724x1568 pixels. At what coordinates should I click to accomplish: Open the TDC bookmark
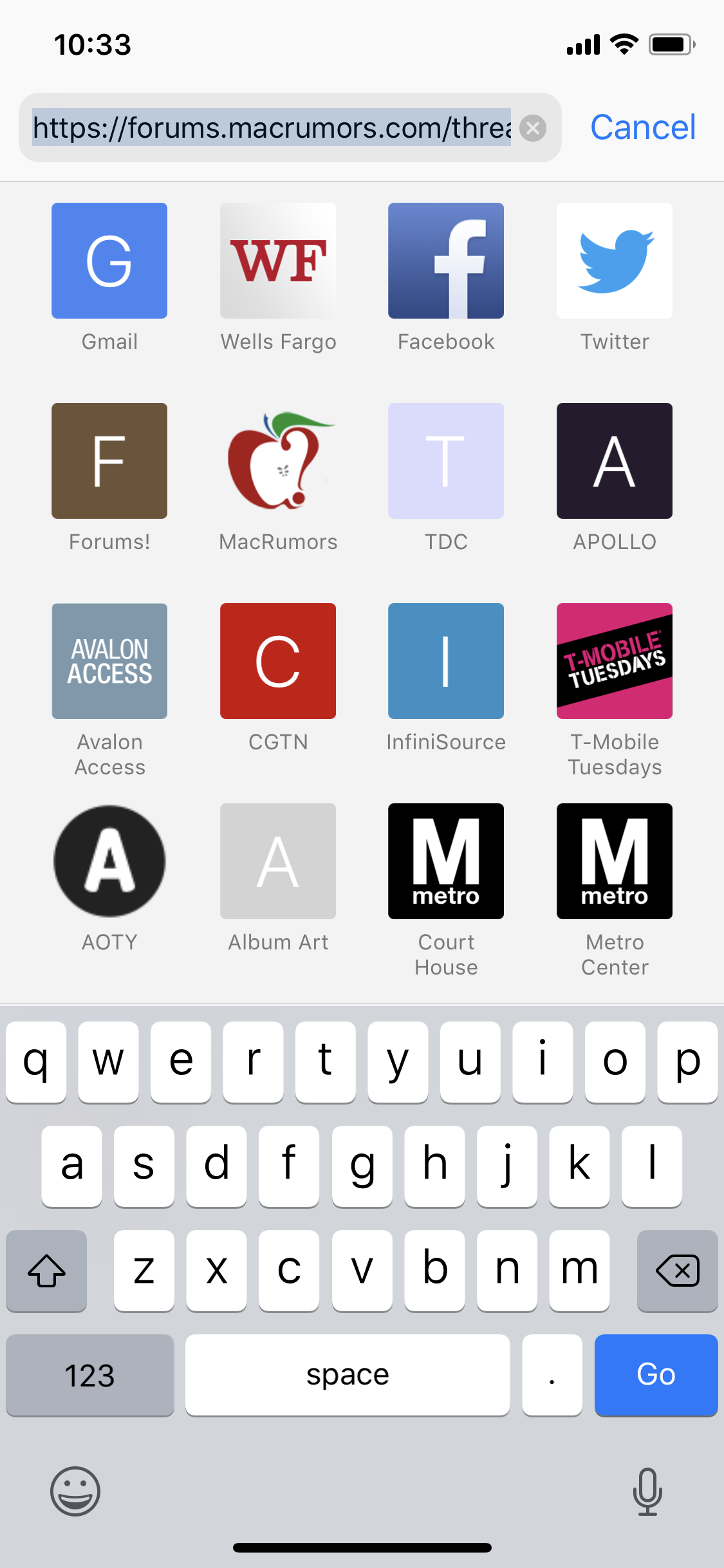[x=446, y=461]
